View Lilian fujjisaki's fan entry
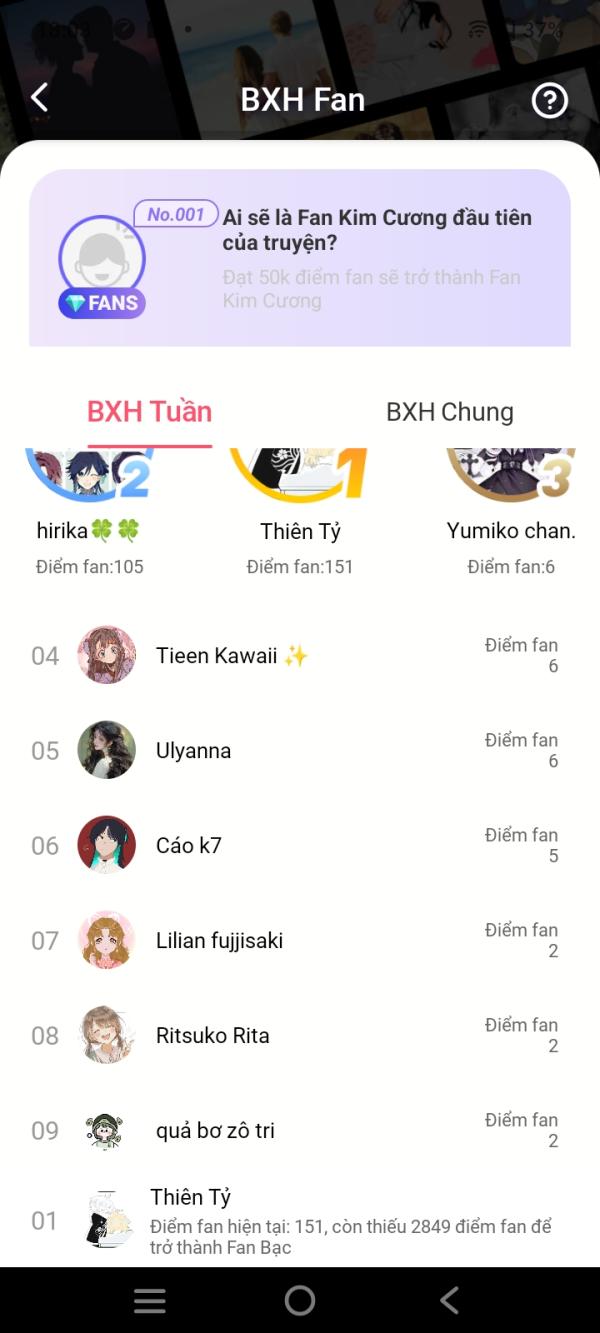 click(x=300, y=941)
